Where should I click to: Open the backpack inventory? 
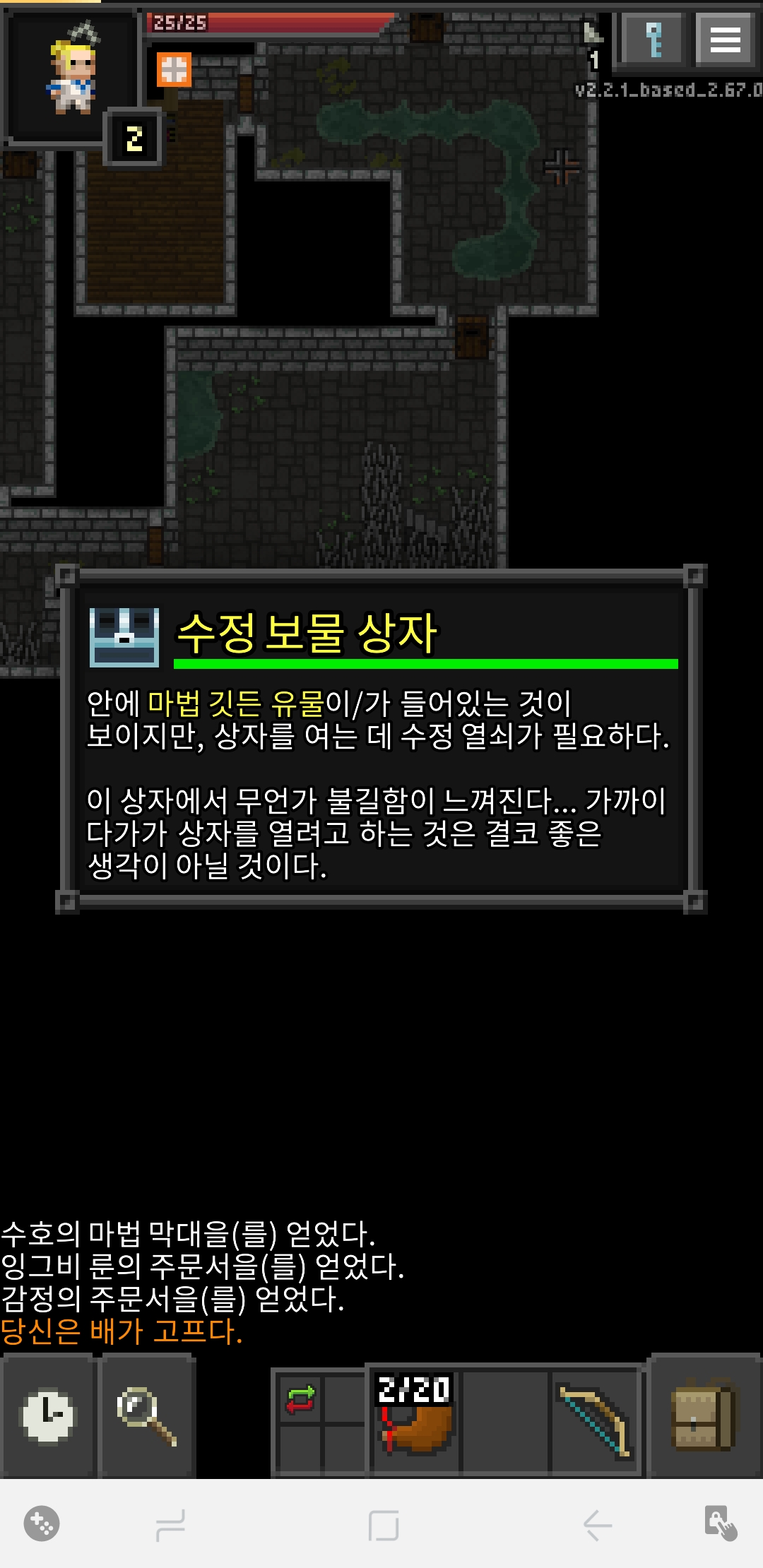pyautogui.click(x=704, y=1418)
